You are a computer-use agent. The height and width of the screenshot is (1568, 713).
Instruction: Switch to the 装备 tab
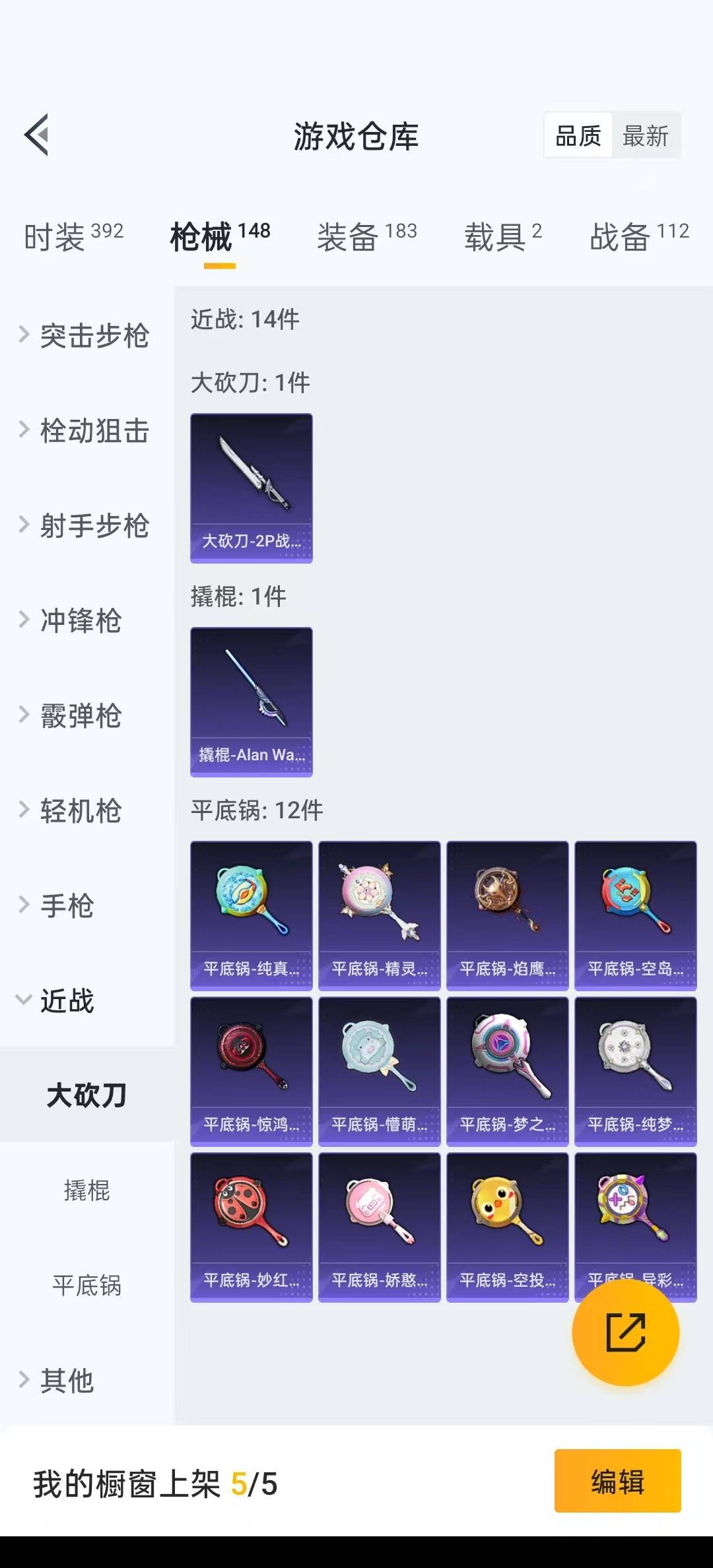coord(367,237)
